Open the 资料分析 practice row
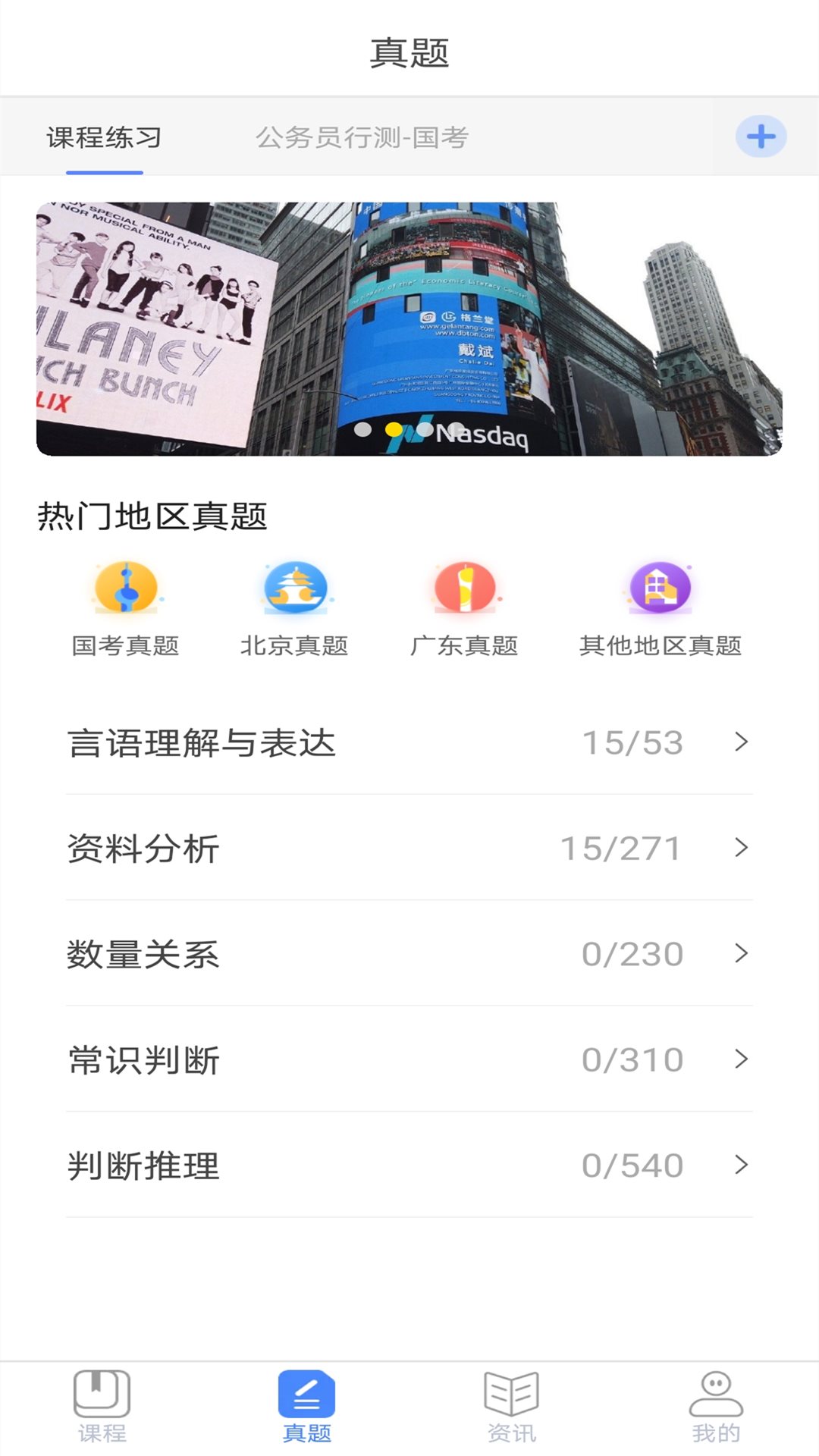 pyautogui.click(x=409, y=848)
